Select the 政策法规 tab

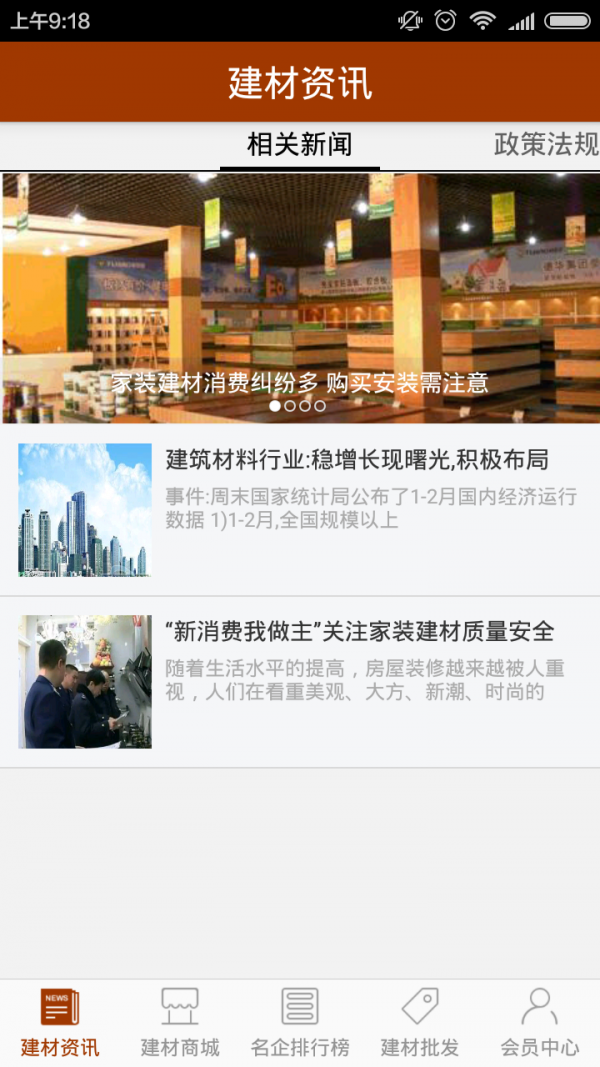(x=545, y=145)
